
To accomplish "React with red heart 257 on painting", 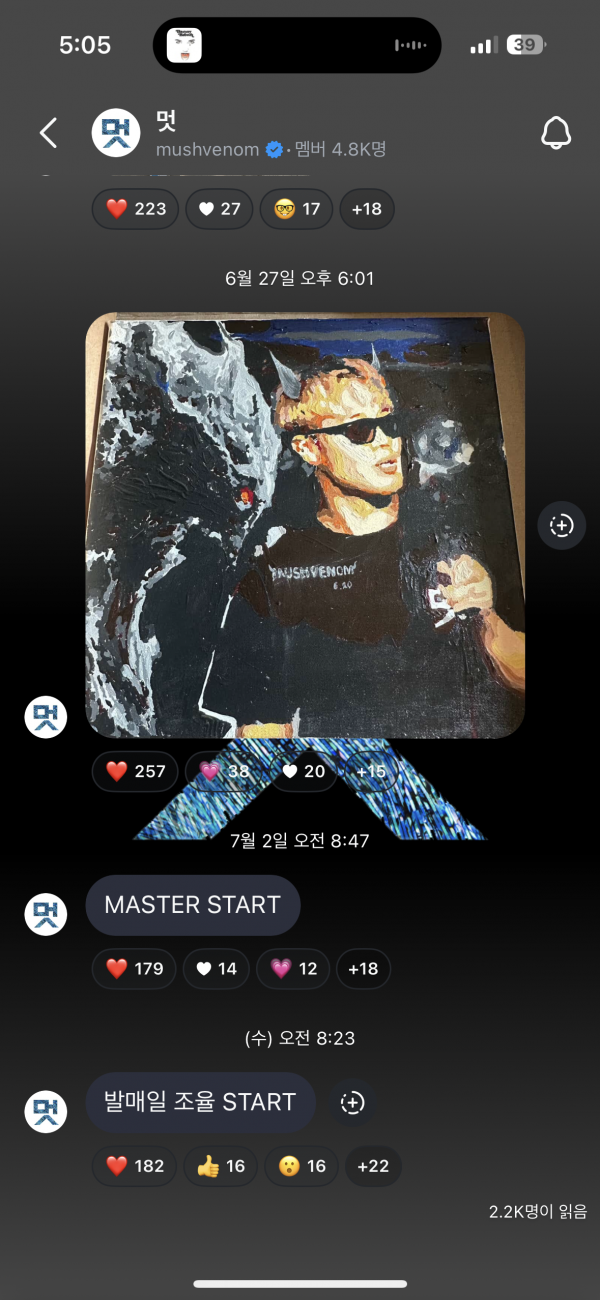I will pos(135,771).
